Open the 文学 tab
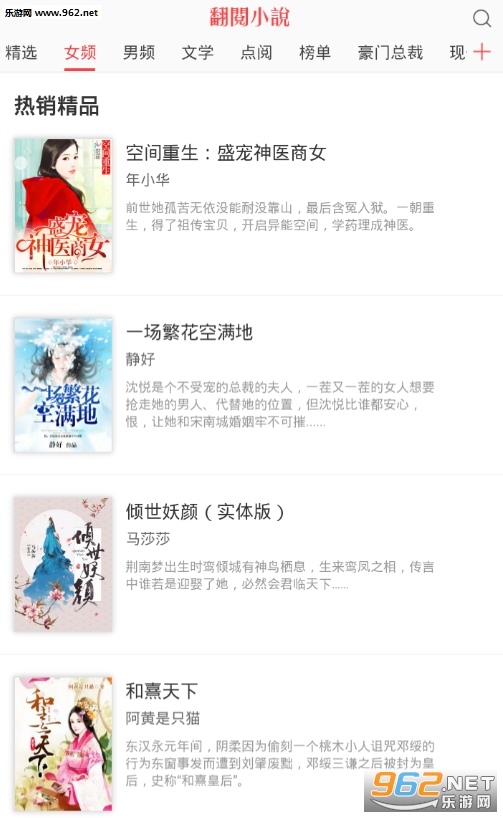This screenshot has height=818, width=503. 197,52
